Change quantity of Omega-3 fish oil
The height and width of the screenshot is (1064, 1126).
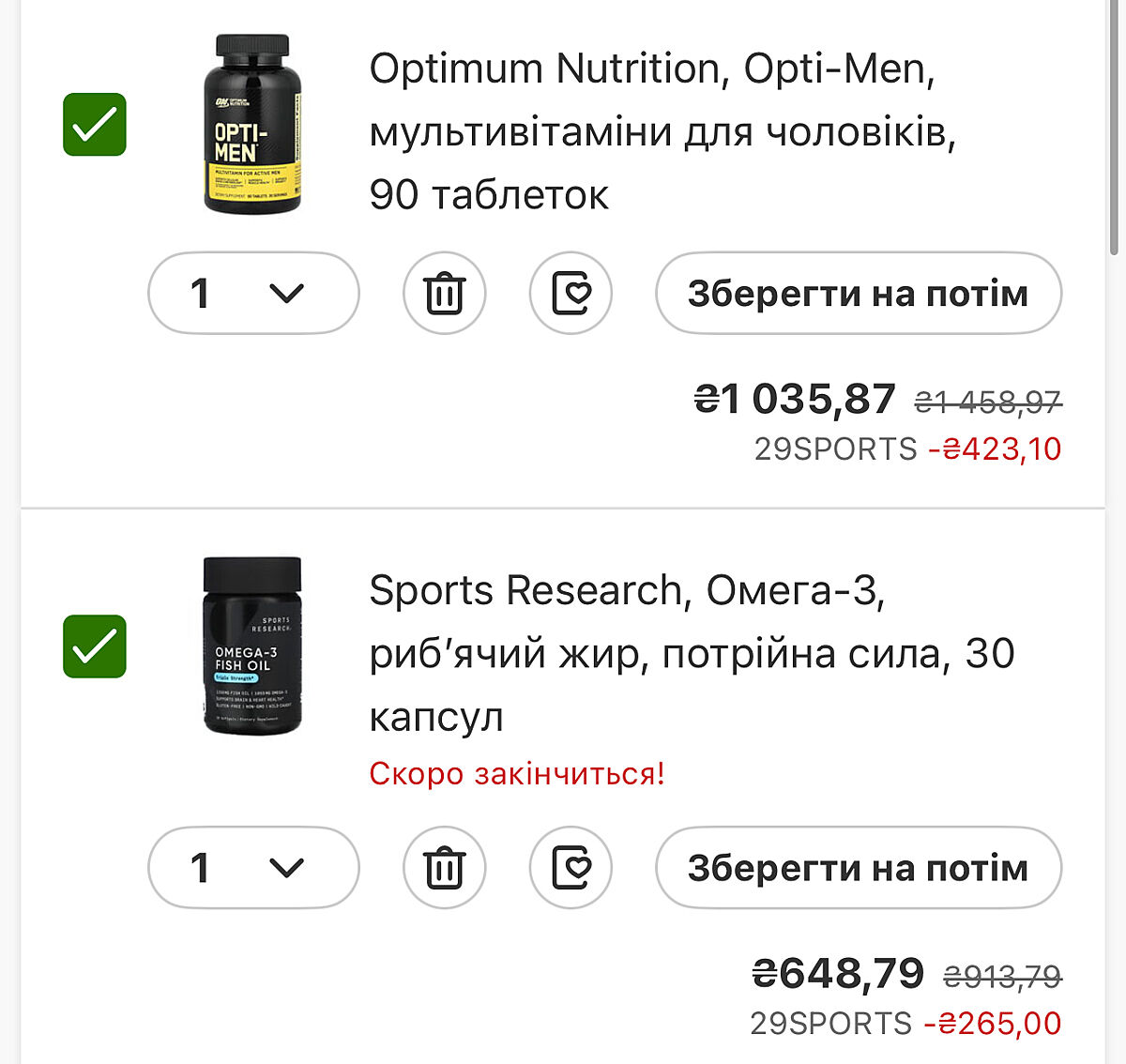coord(253,868)
